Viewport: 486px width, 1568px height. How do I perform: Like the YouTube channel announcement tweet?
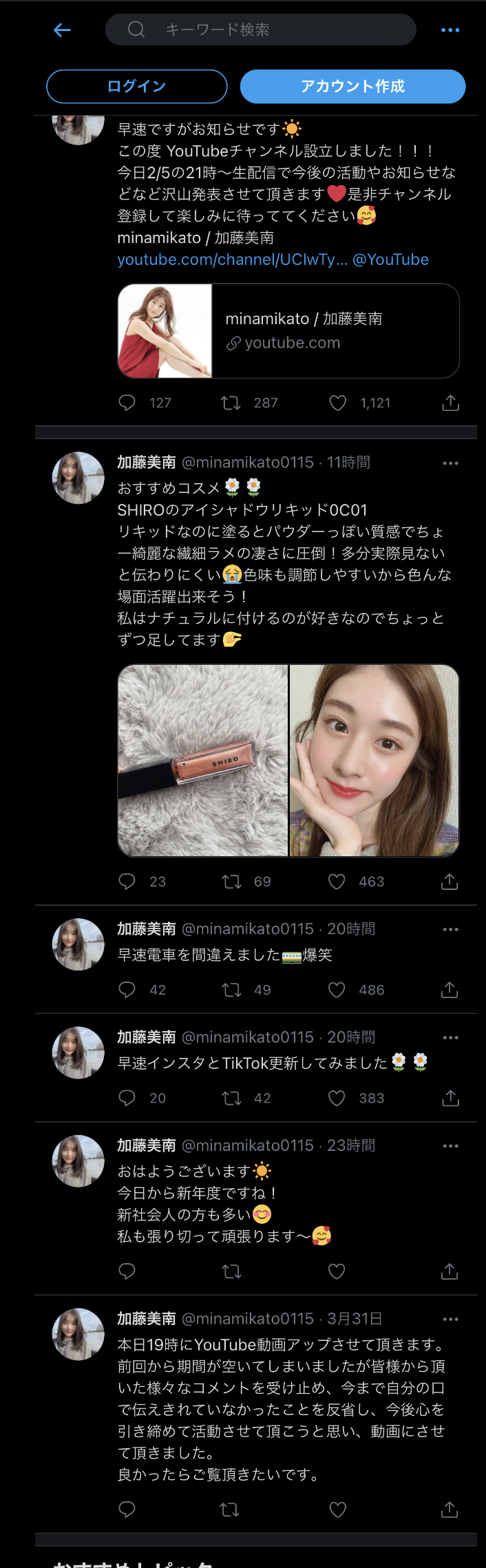coord(337,403)
